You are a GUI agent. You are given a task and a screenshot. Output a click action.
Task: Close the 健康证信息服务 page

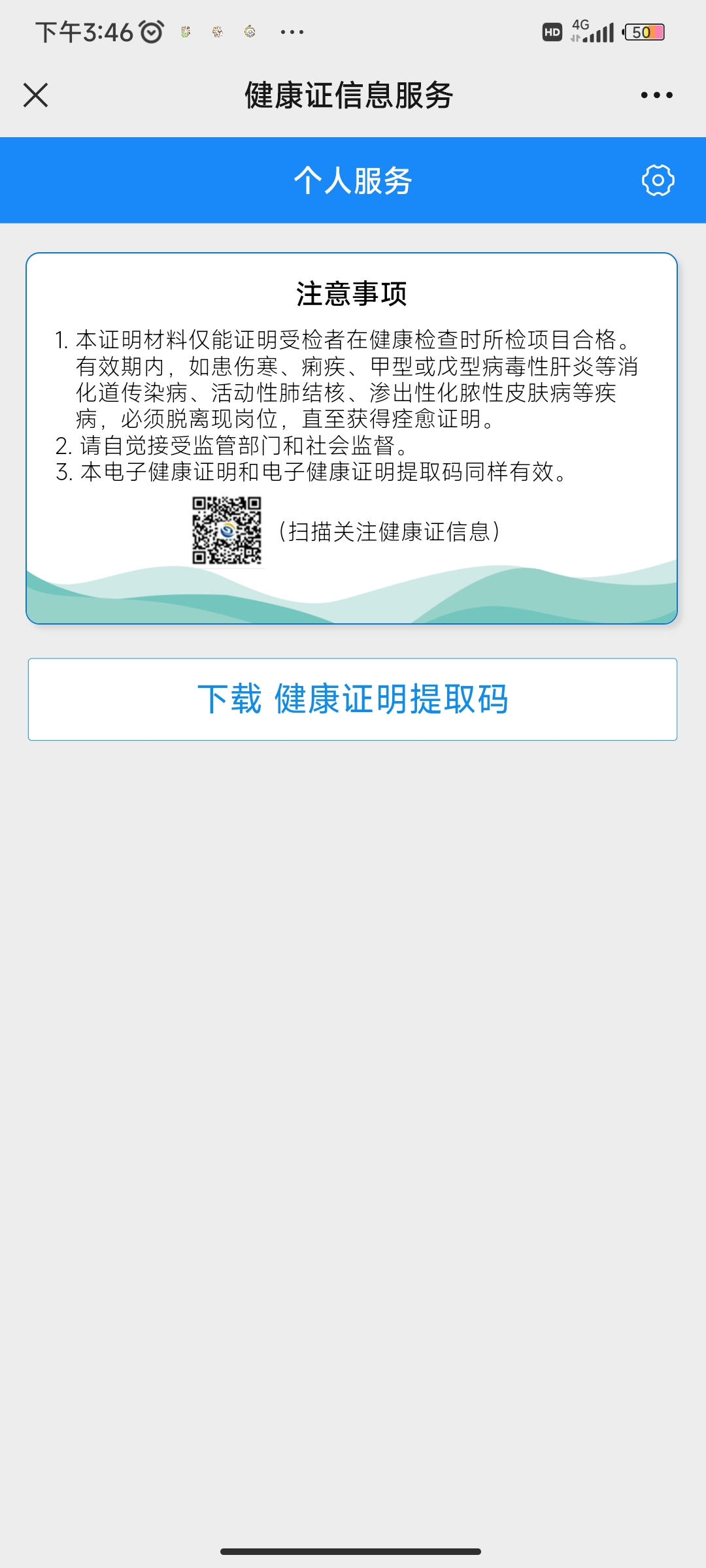36,95
